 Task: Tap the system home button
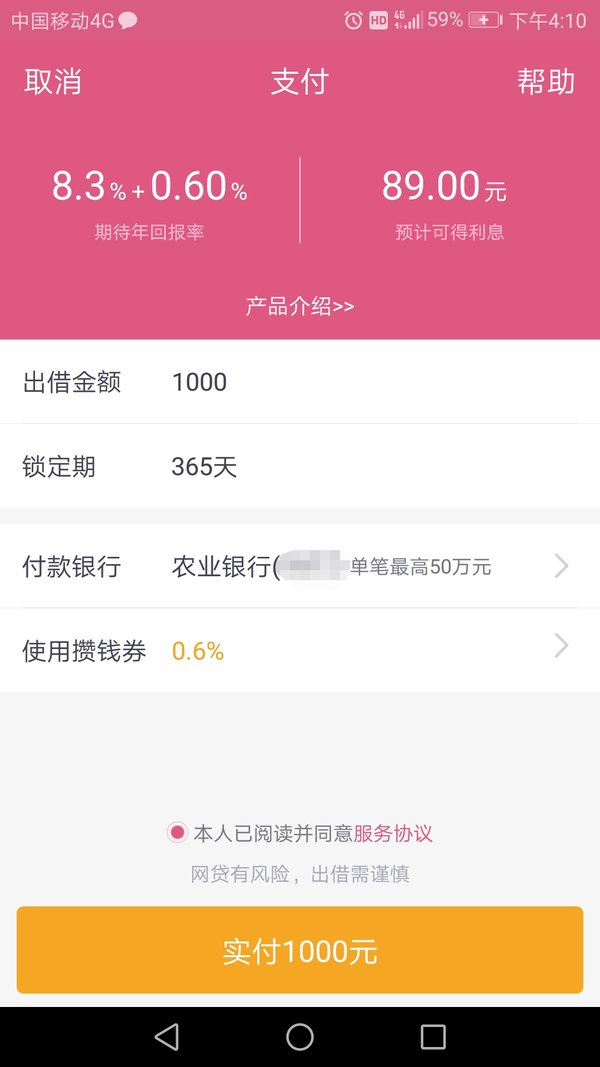point(300,1037)
